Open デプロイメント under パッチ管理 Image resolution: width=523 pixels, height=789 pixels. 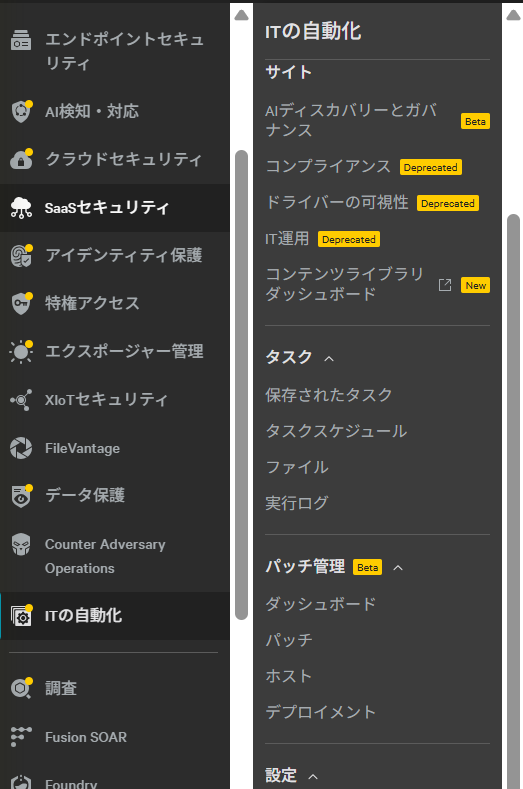coord(321,712)
